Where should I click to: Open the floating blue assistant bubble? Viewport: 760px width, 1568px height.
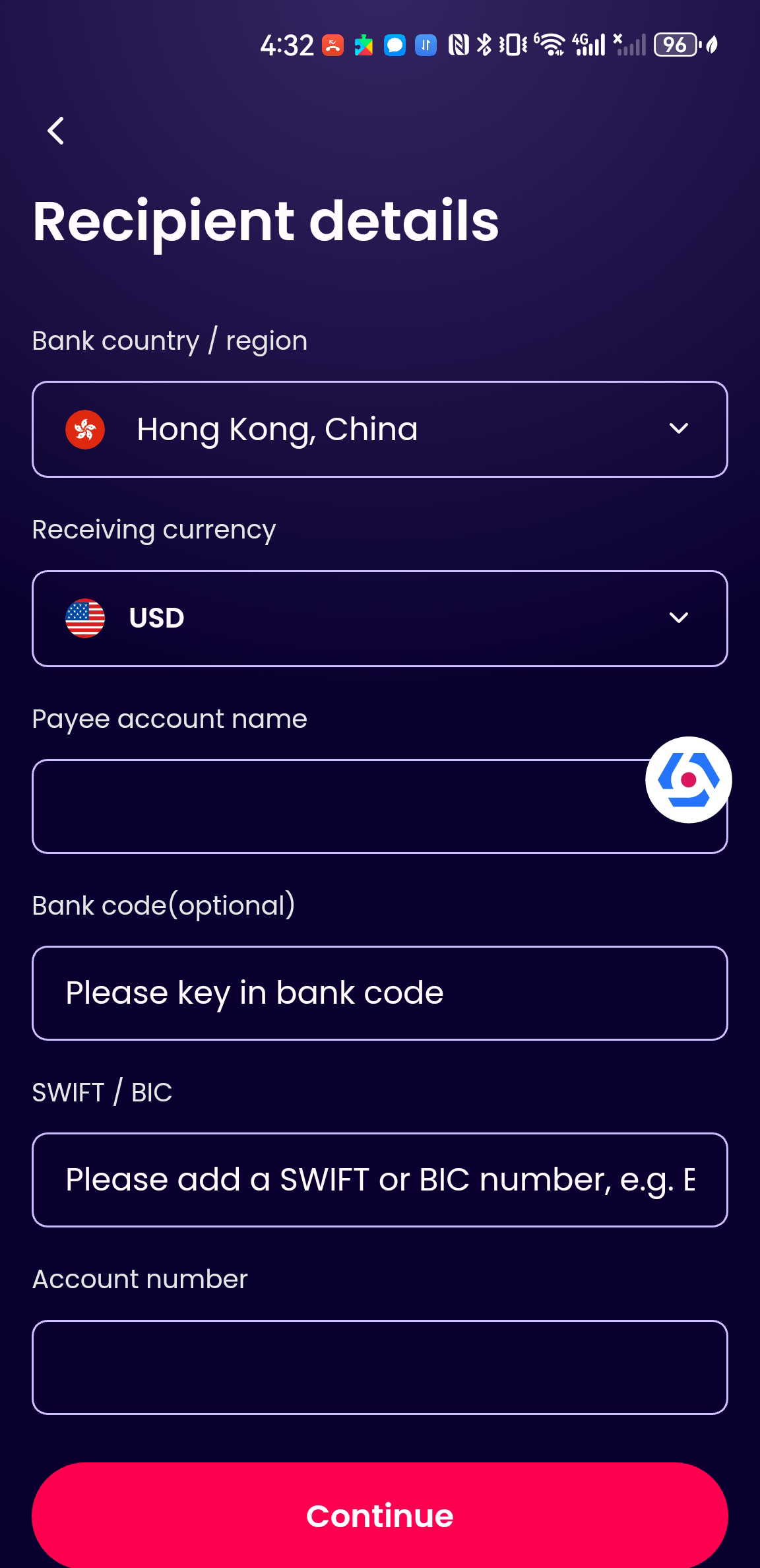point(688,779)
